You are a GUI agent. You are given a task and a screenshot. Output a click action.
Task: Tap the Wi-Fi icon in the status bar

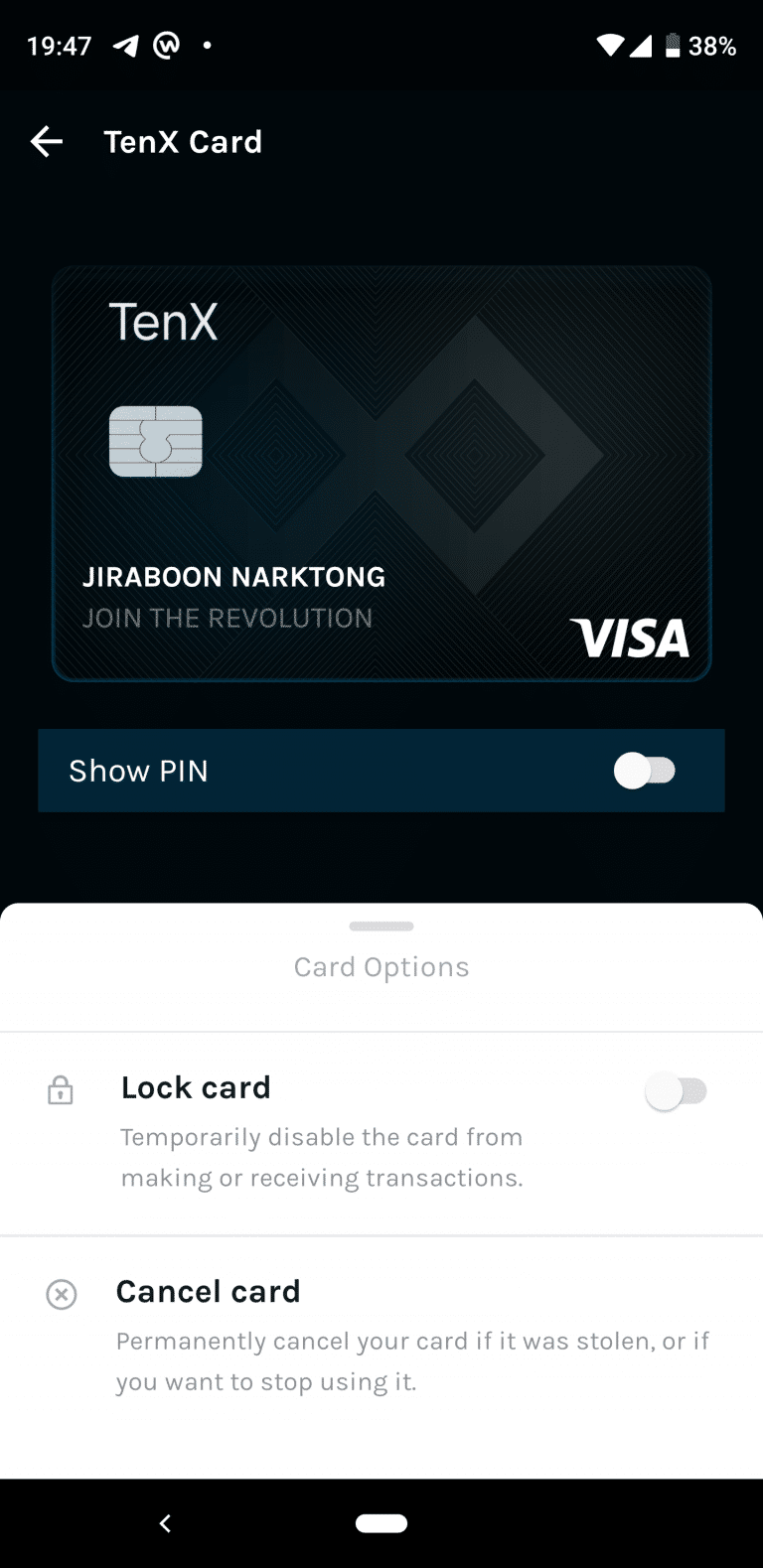pyautogui.click(x=610, y=45)
